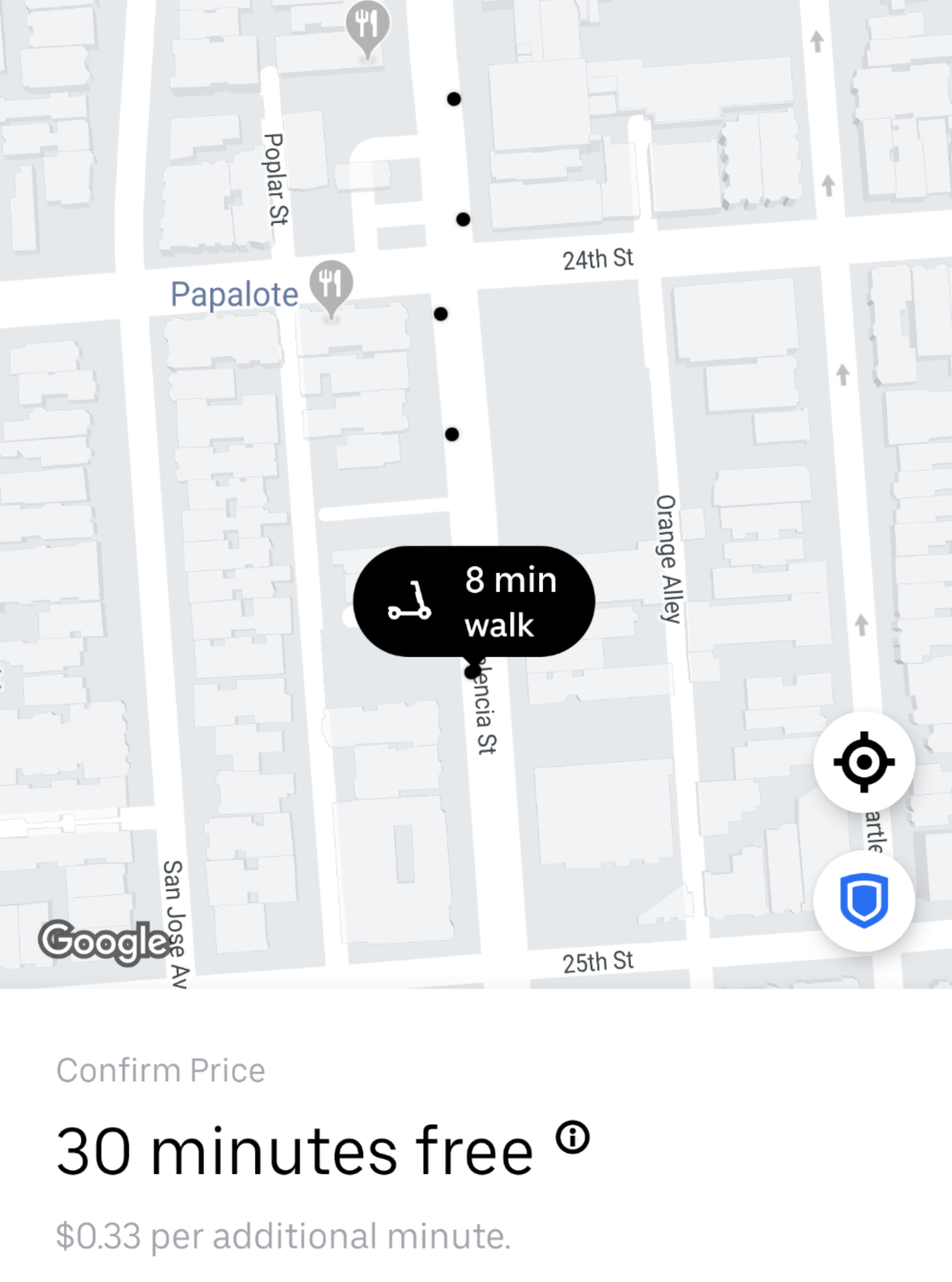Open the blue safety shield toolkit
The height and width of the screenshot is (1282, 952).
coord(864,900)
